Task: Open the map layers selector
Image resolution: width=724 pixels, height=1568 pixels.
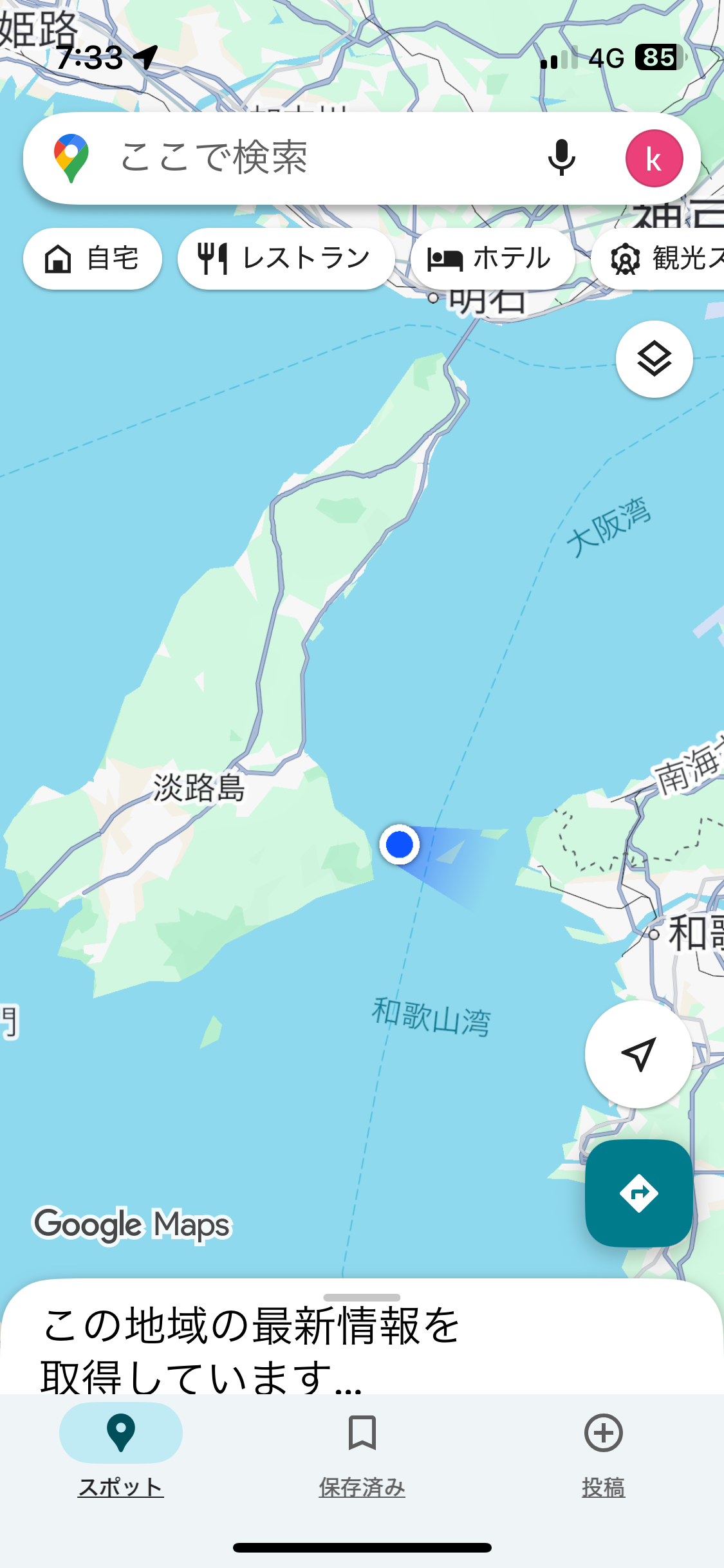Action: click(x=654, y=359)
